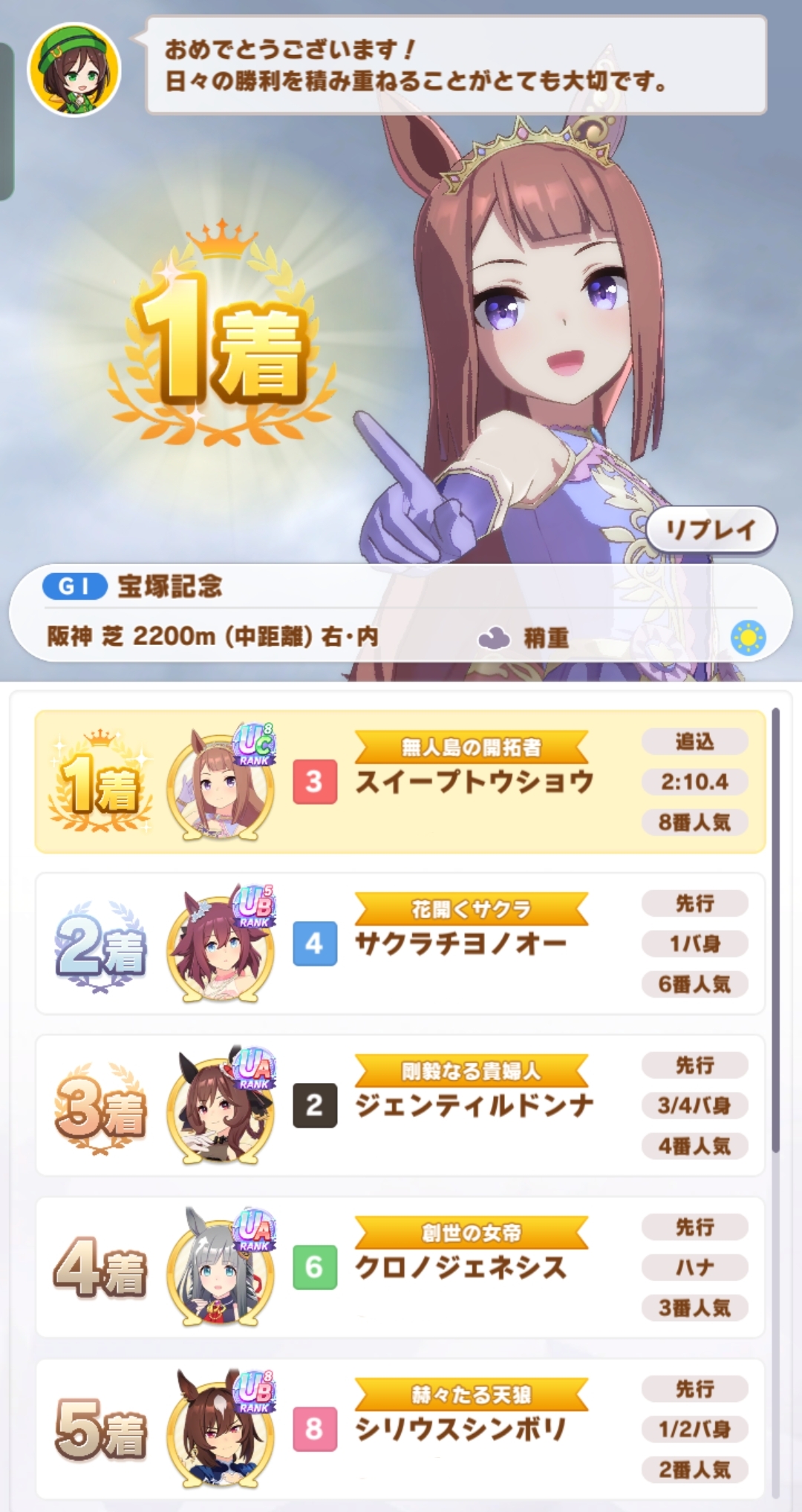The width and height of the screenshot is (802, 1512).
Task: View ジェンティルドンナ's third place entry
Action: click(400, 1105)
